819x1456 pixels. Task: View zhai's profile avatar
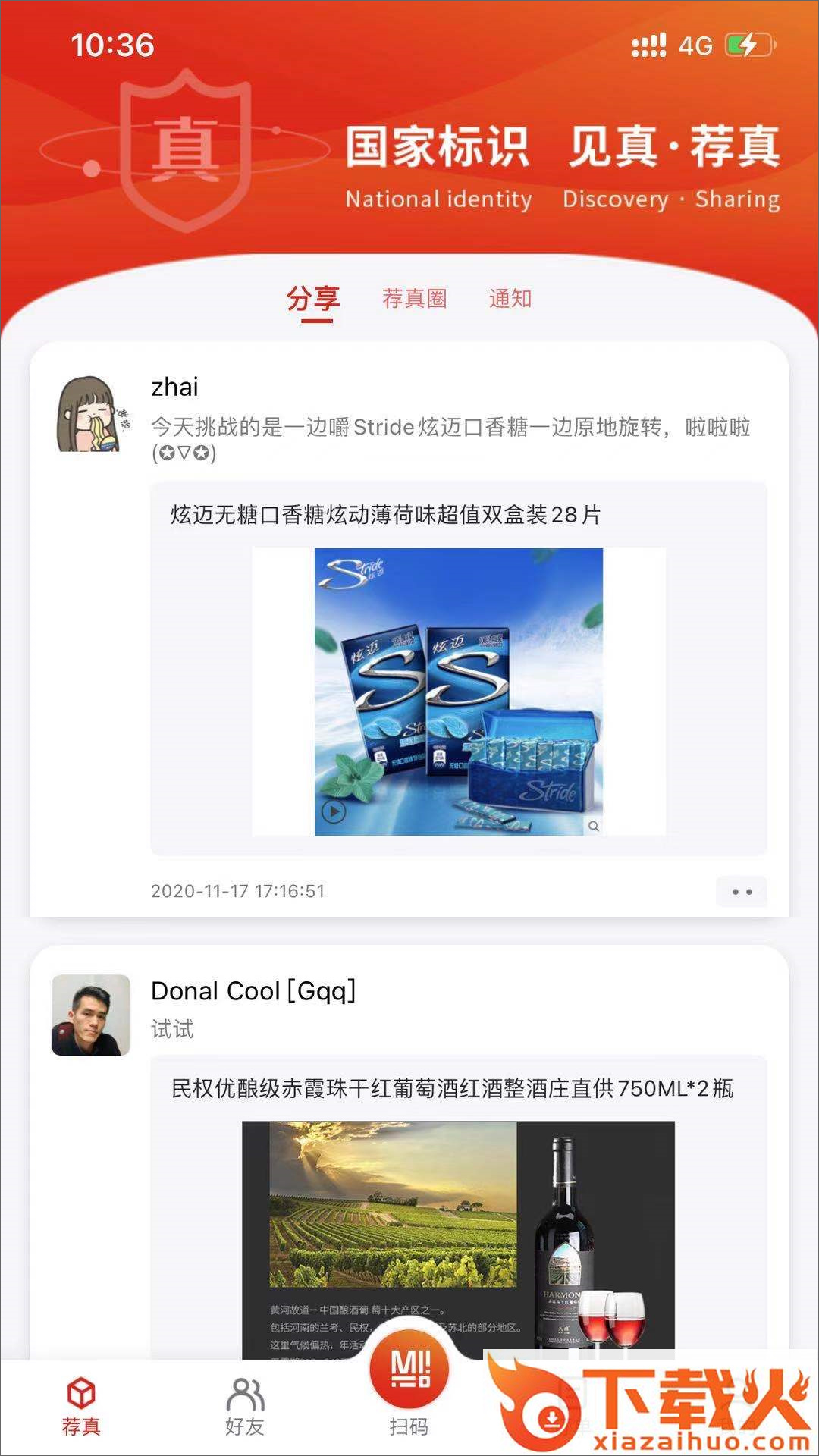[91, 414]
